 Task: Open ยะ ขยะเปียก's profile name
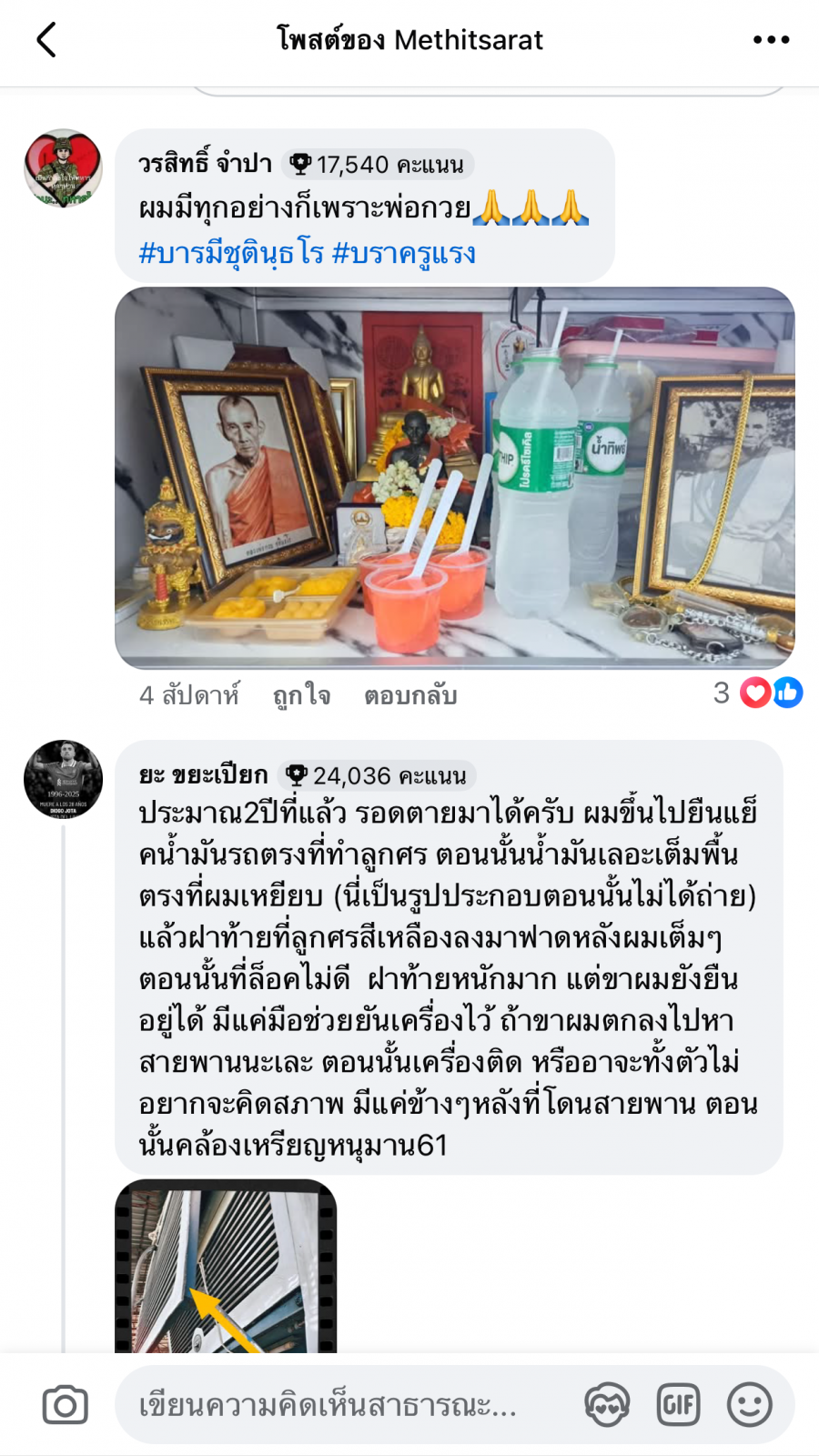203,775
